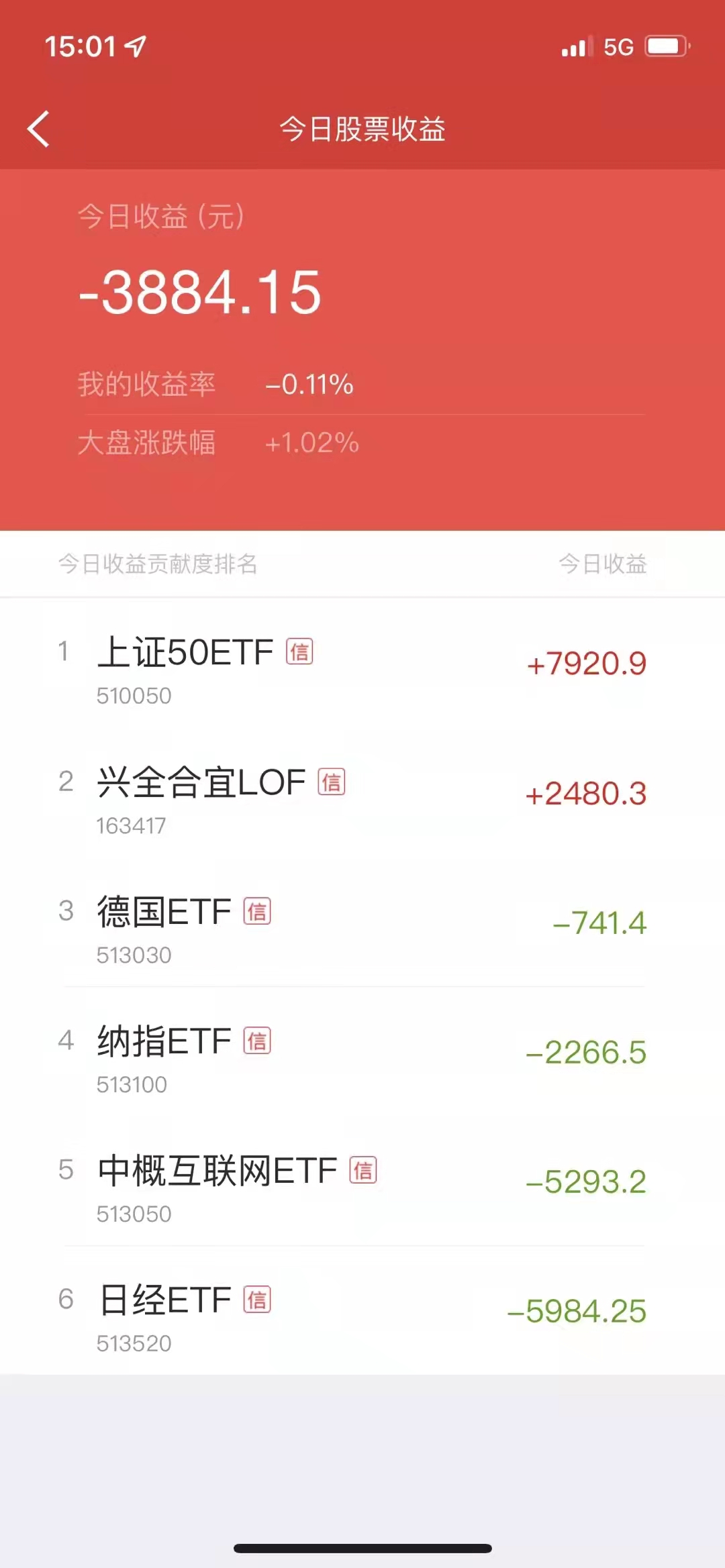The width and height of the screenshot is (725, 1568).
Task: Tap the 信 badge beside 兴全合宜LOF
Action: [x=330, y=782]
